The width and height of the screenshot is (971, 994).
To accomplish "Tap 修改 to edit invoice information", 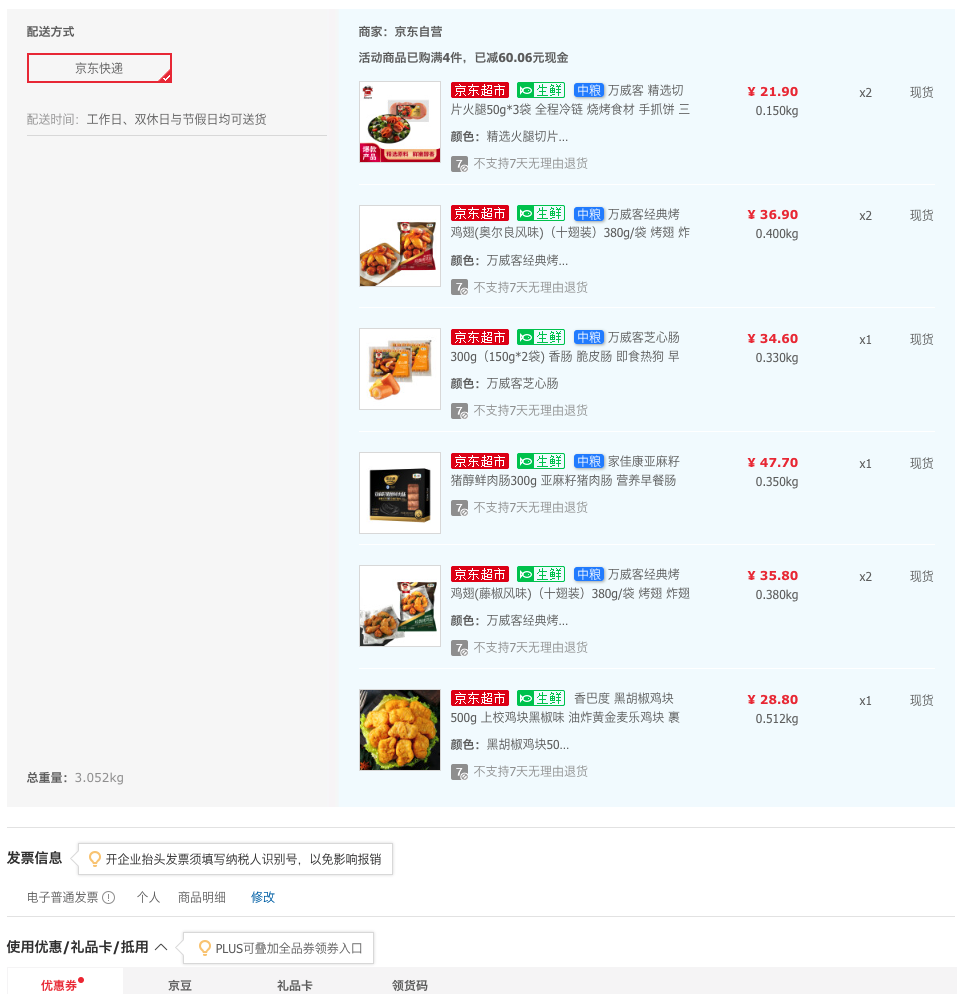I will click(x=262, y=897).
